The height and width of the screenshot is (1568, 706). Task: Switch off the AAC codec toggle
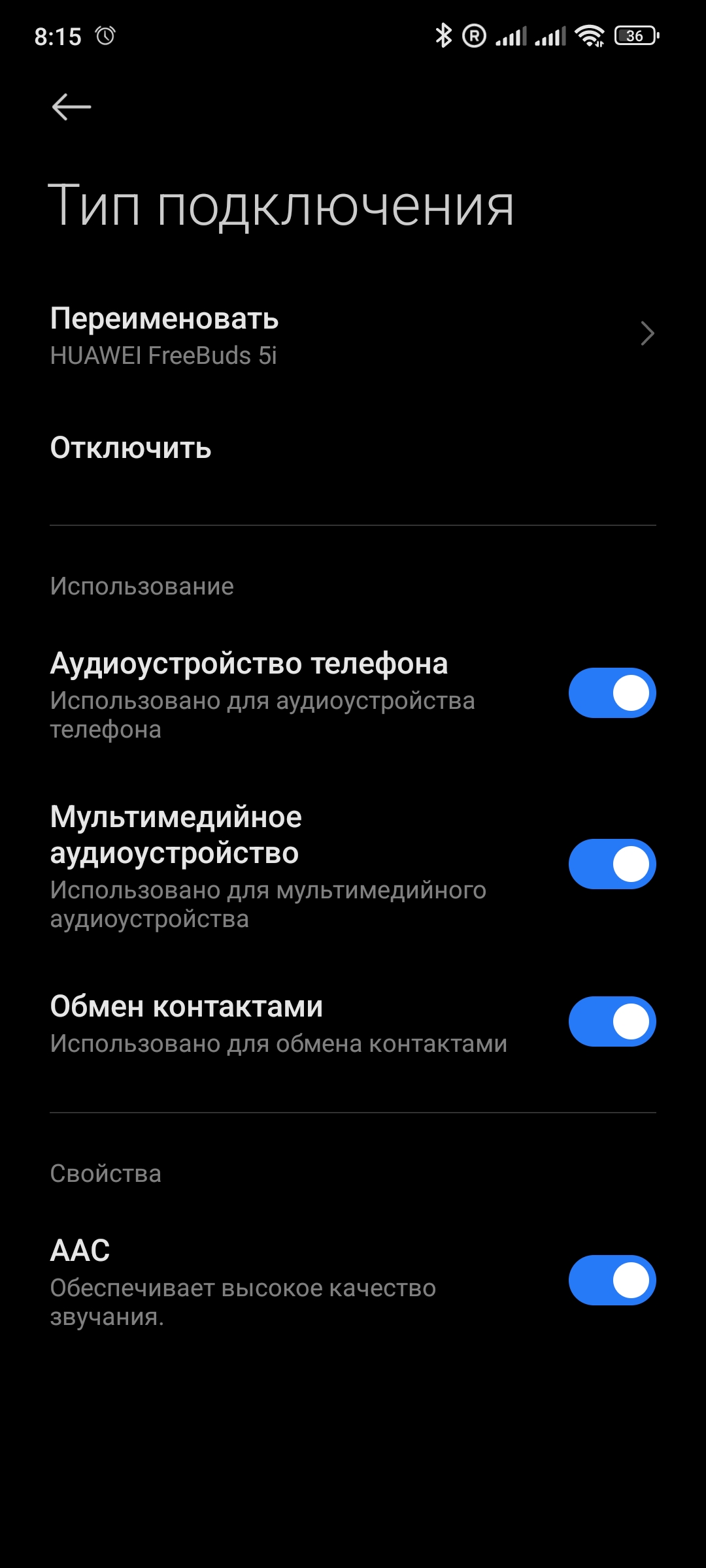[x=612, y=1281]
